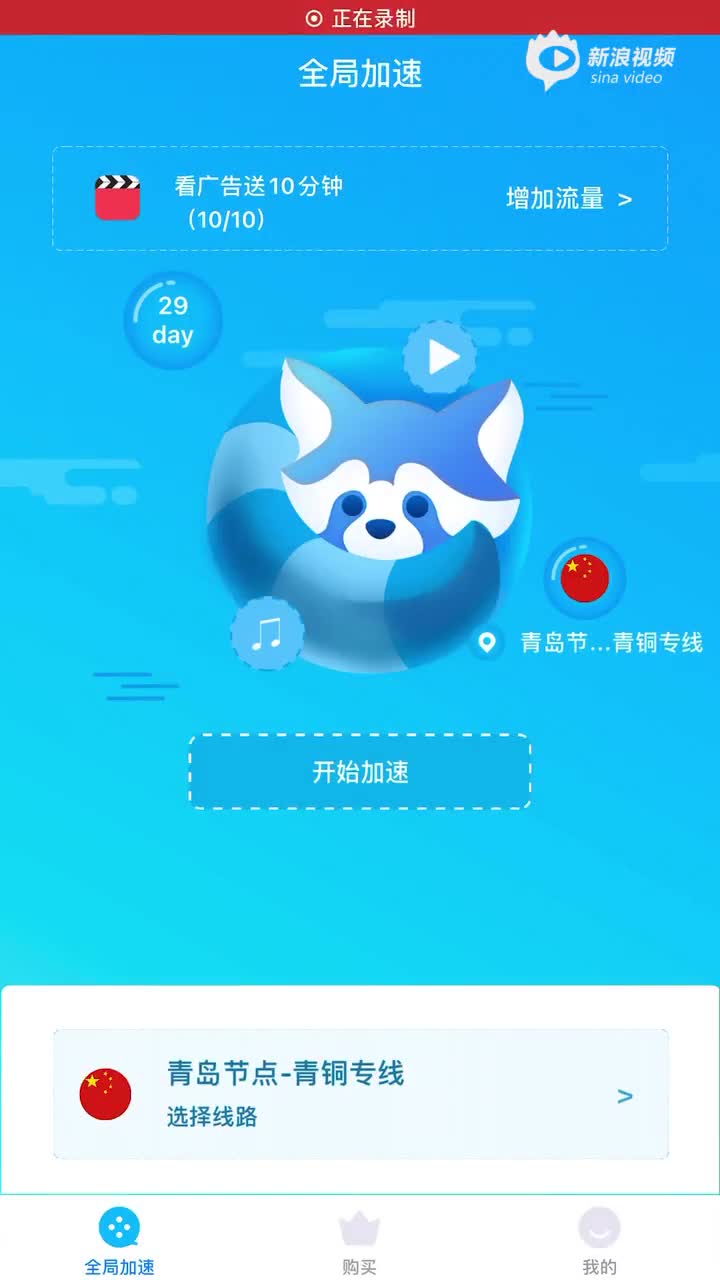720x1280 pixels.
Task: Switch to the 购买 tab
Action: pyautogui.click(x=359, y=1241)
